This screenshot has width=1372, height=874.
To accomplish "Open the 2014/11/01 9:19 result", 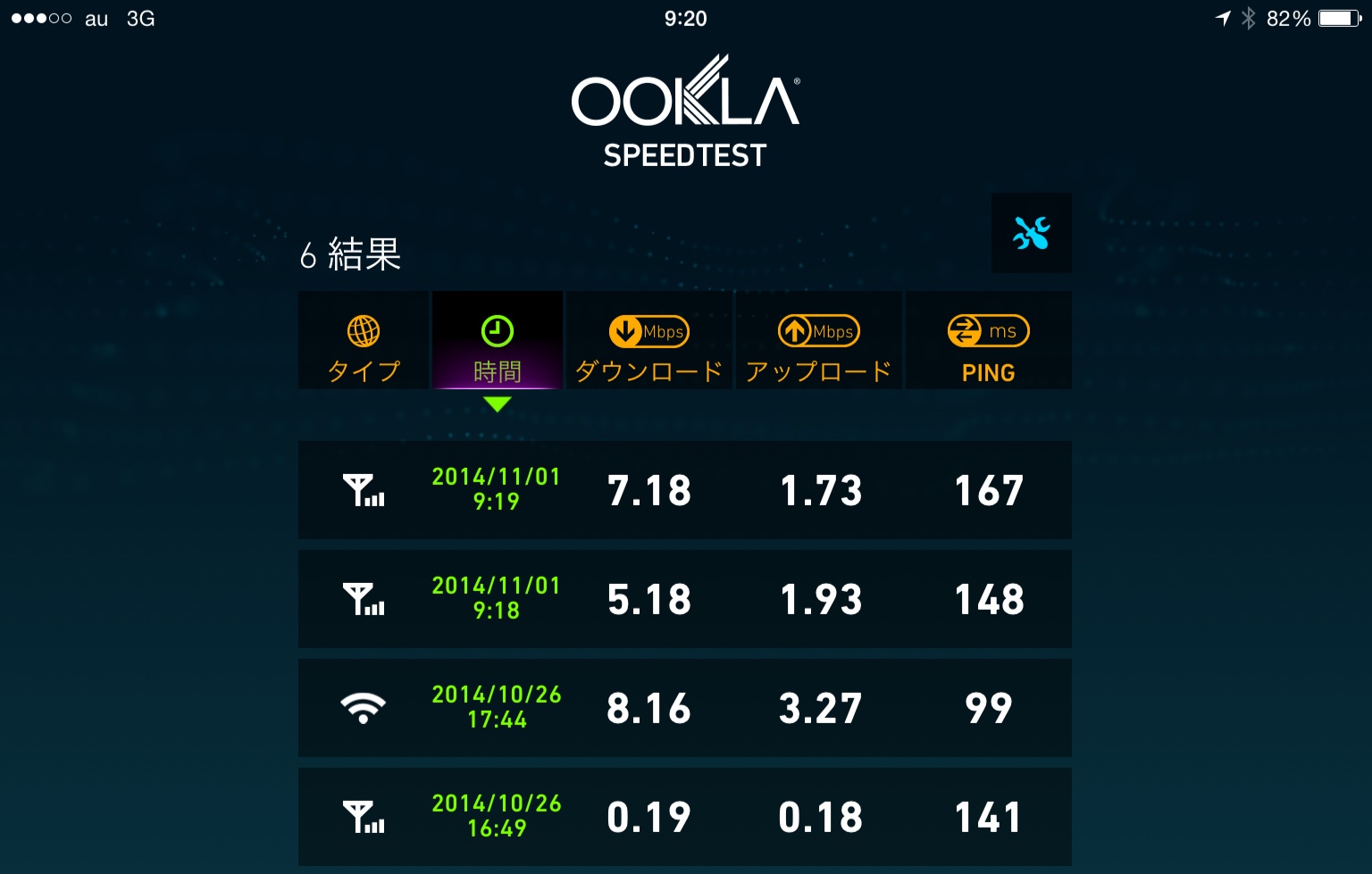I will 684,490.
